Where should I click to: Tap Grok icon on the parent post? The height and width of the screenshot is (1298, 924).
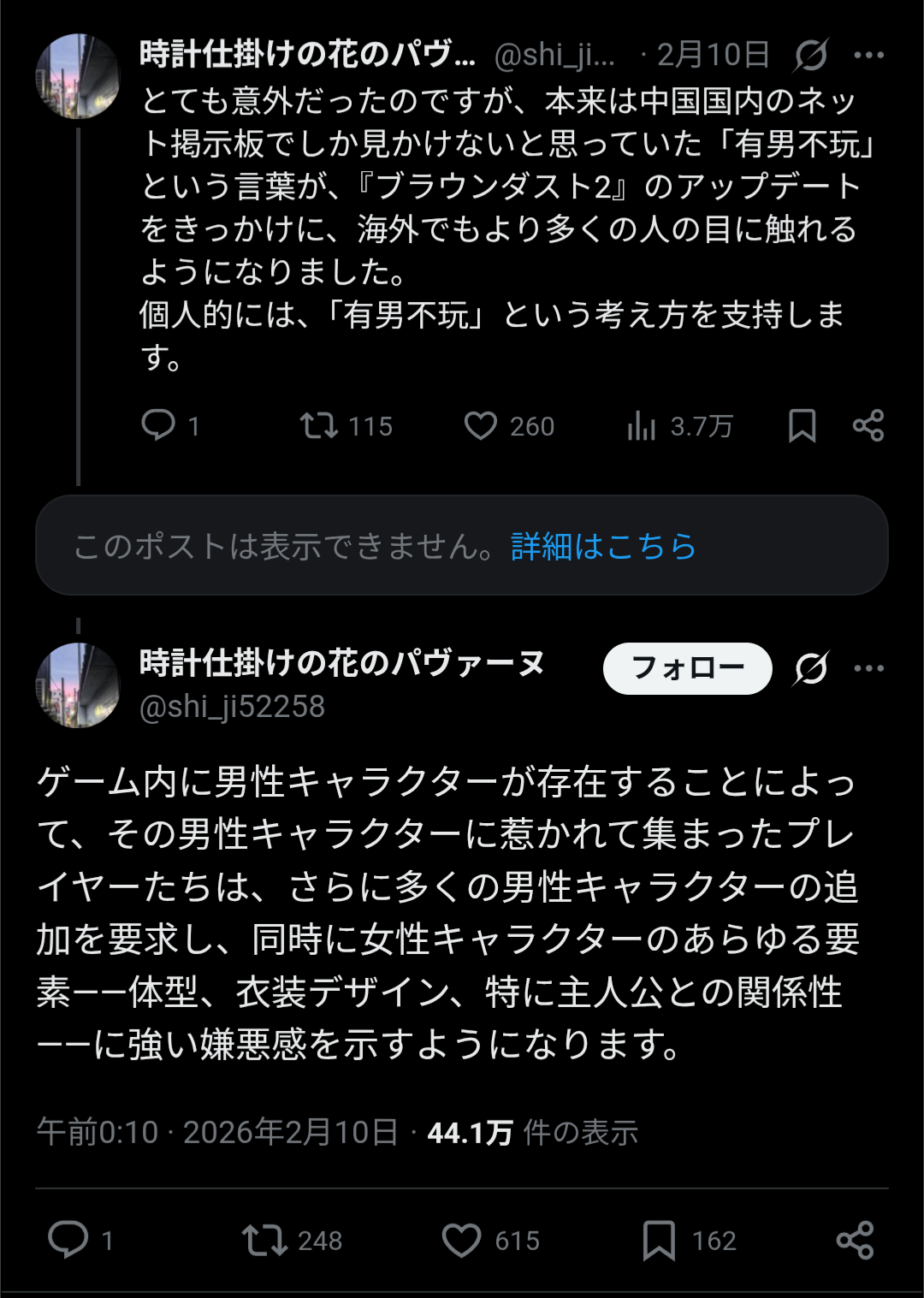click(810, 56)
